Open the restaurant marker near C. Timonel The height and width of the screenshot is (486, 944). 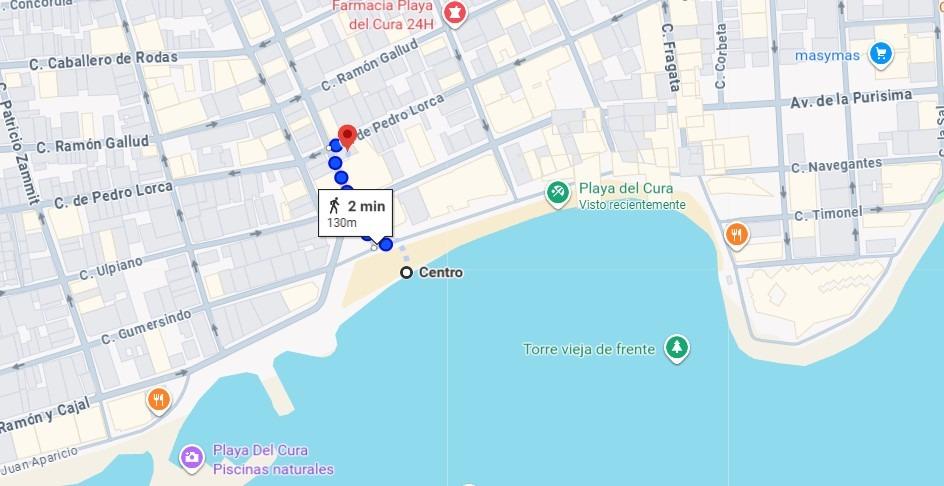click(737, 235)
